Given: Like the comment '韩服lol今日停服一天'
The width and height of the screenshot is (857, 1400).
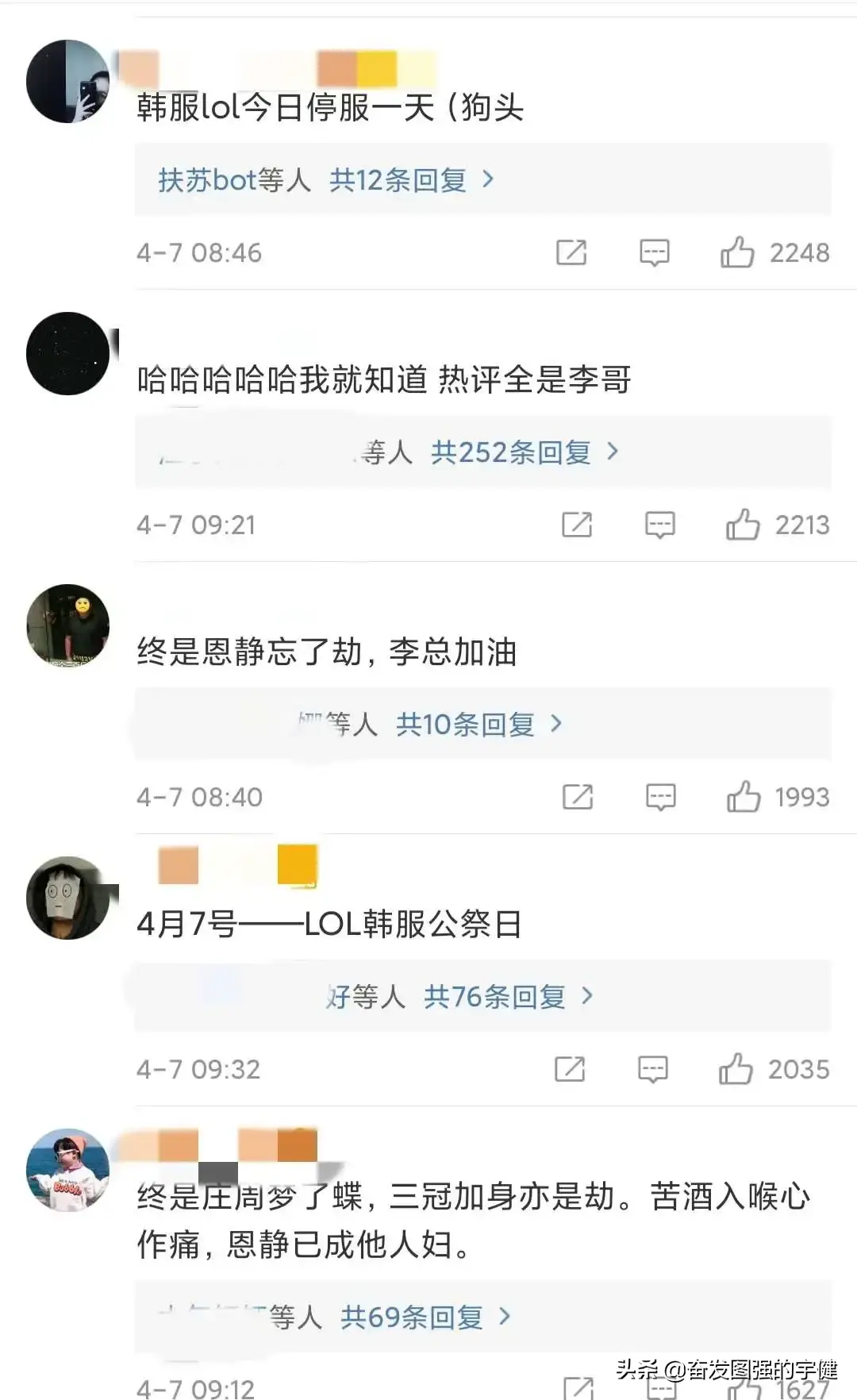Looking at the screenshot, I should pos(737,252).
